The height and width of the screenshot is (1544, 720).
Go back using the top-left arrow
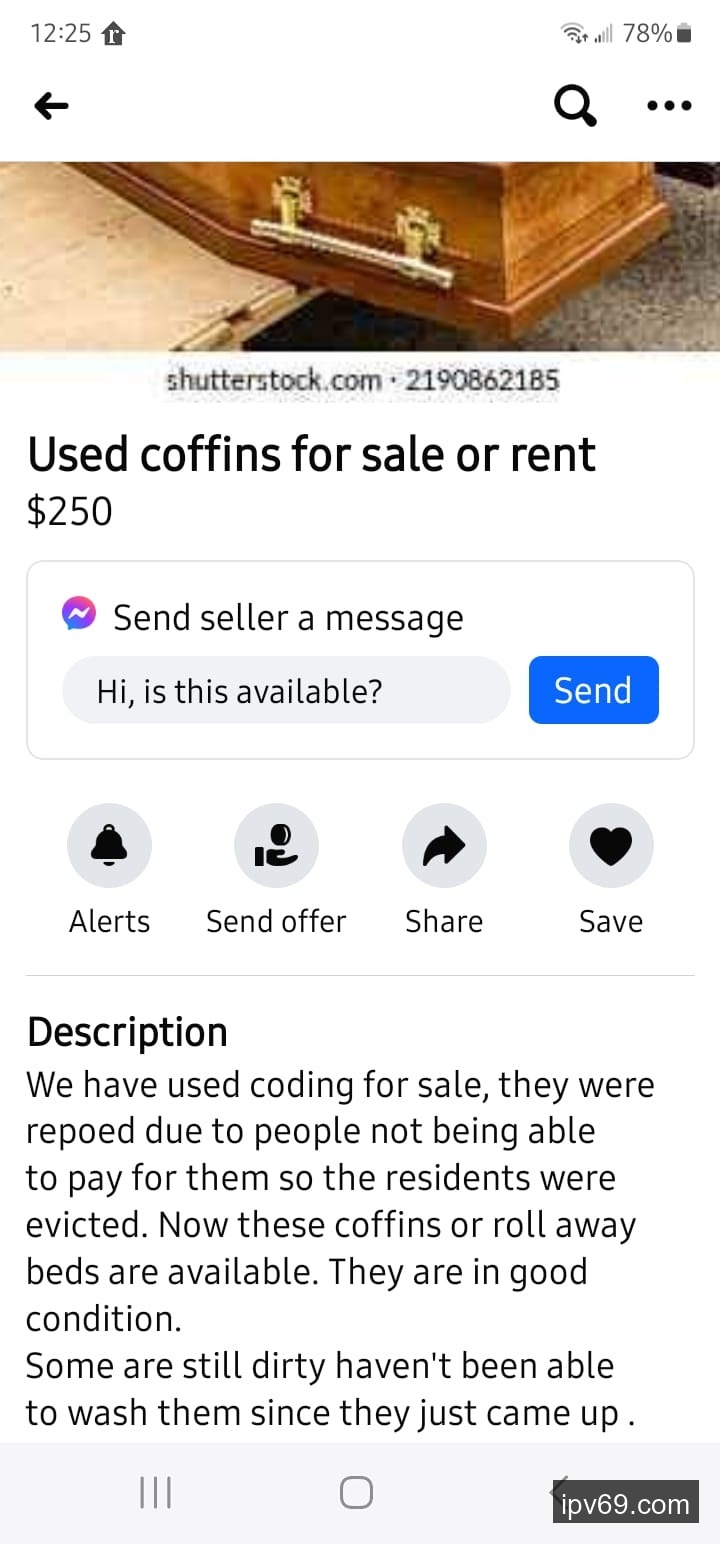tap(51, 105)
